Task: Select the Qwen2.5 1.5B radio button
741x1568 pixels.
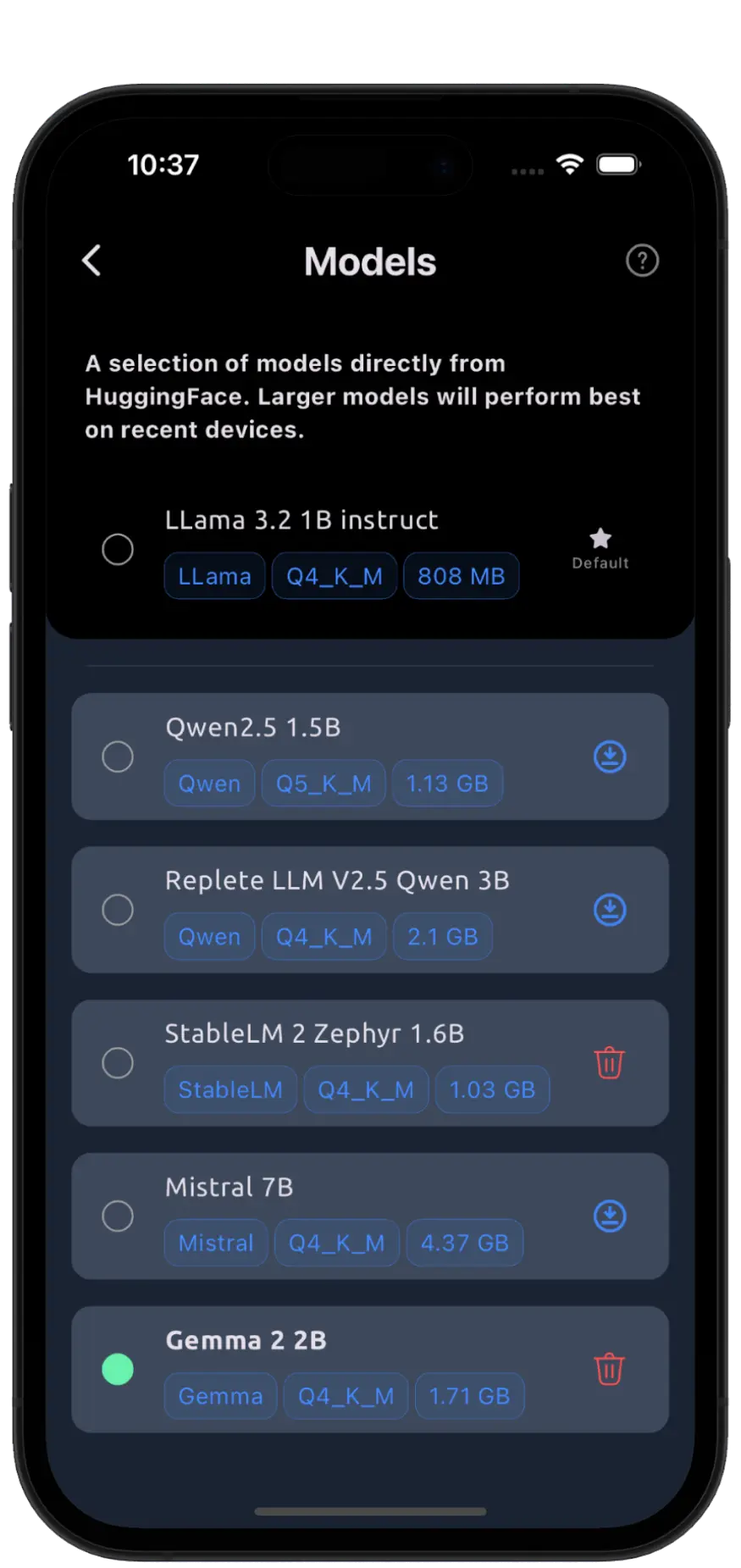Action: 118,756
